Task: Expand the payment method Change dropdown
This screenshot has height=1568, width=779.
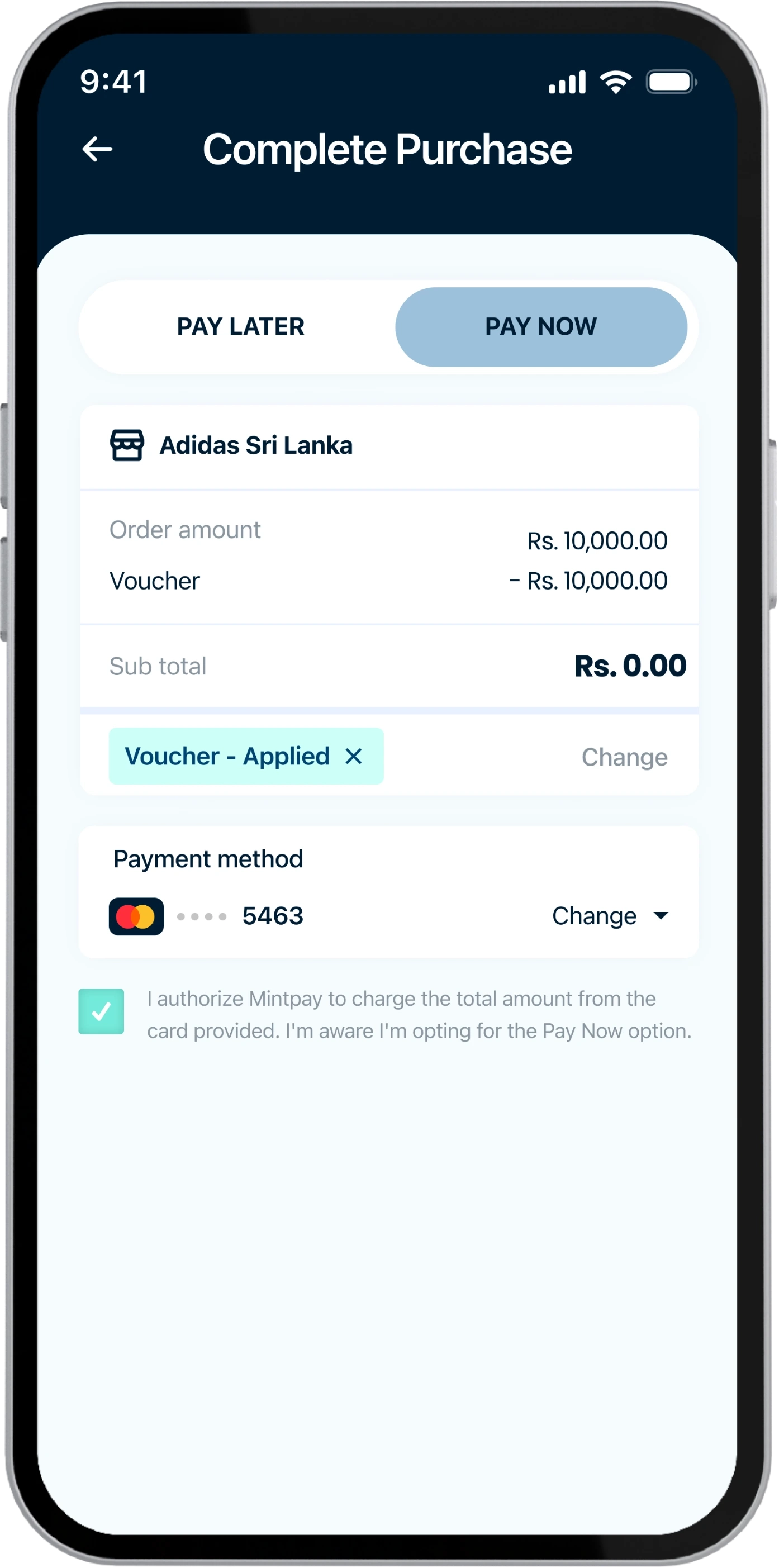Action: [x=610, y=916]
